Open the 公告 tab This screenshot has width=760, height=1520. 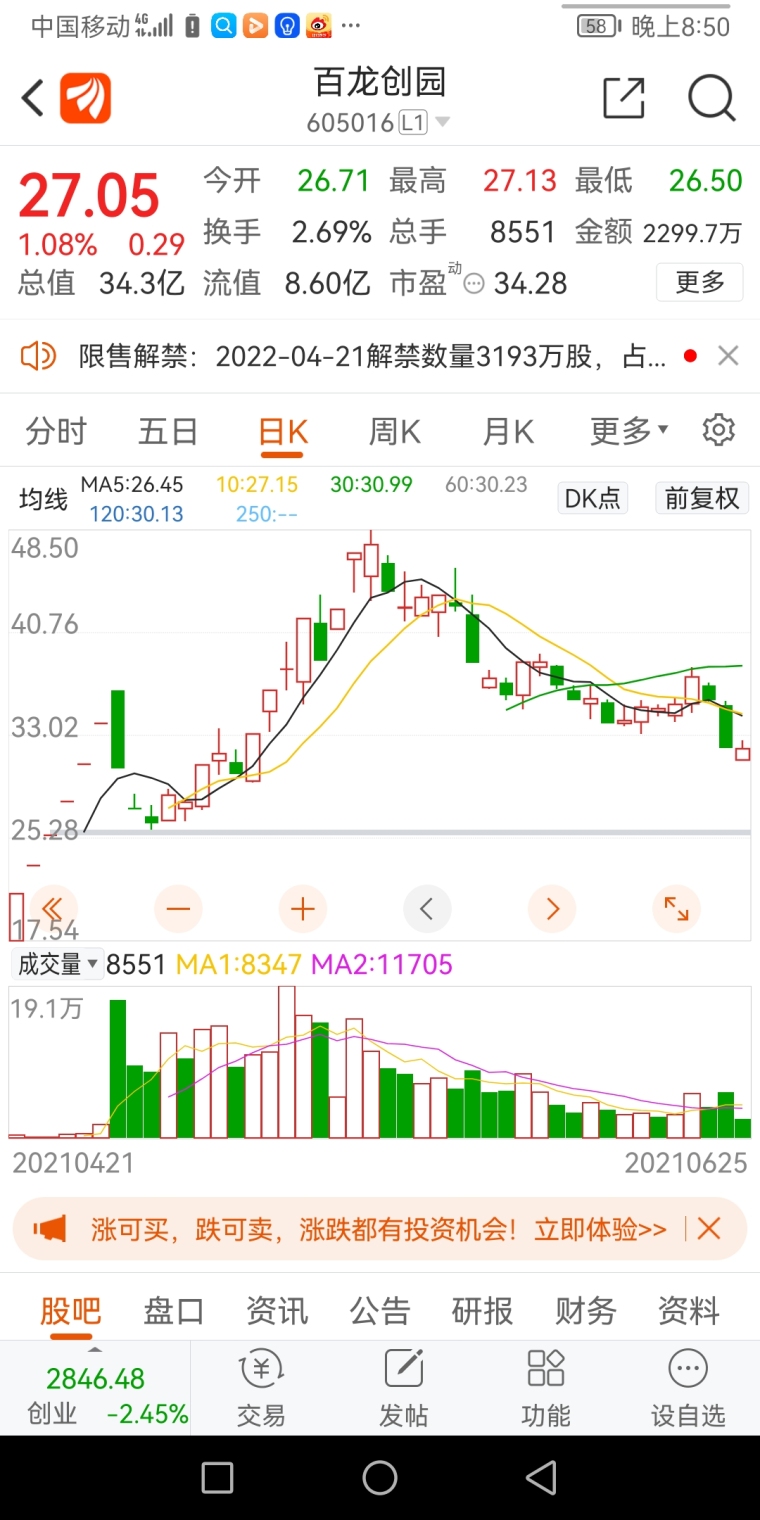380,1311
